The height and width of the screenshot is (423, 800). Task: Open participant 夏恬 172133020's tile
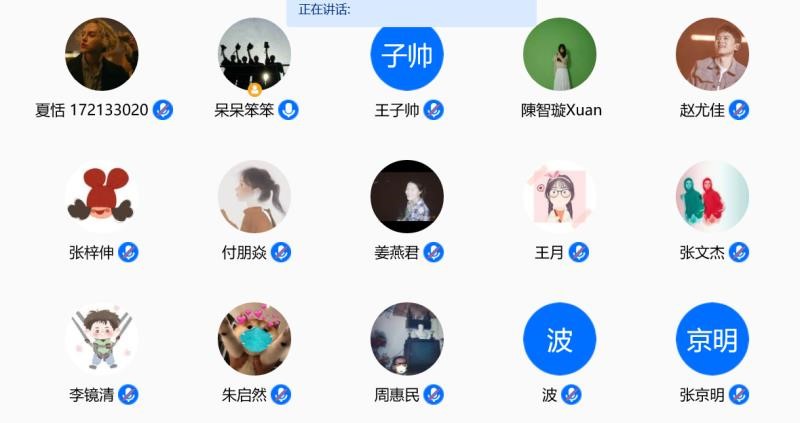point(102,55)
